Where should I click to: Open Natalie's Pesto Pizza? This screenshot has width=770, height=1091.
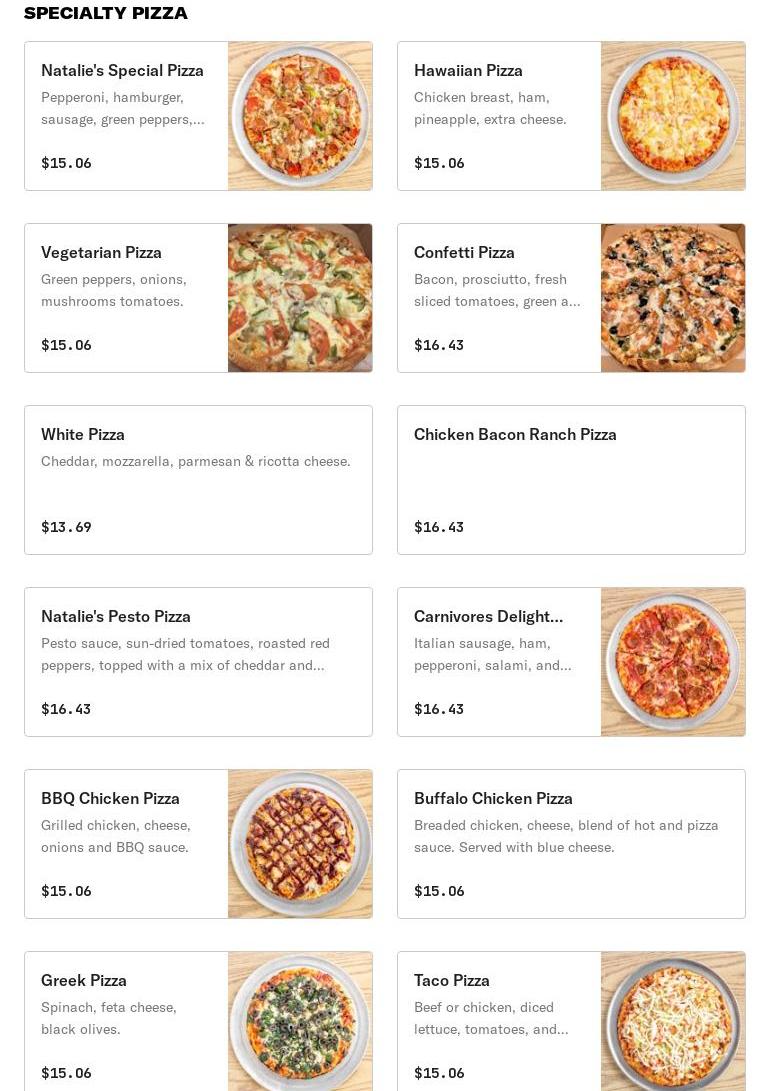(198, 662)
